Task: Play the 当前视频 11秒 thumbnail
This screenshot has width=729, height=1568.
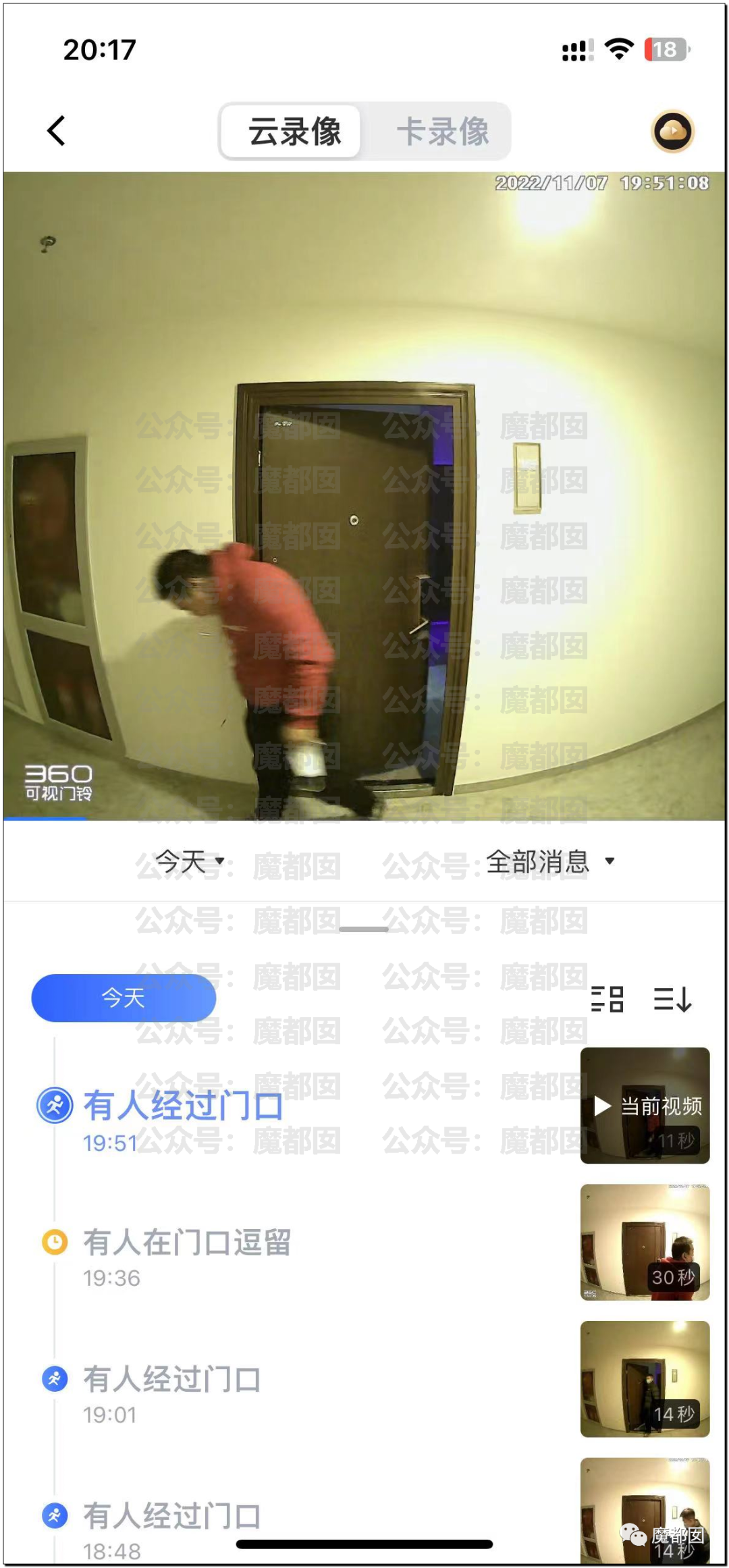Action: pyautogui.click(x=645, y=1106)
